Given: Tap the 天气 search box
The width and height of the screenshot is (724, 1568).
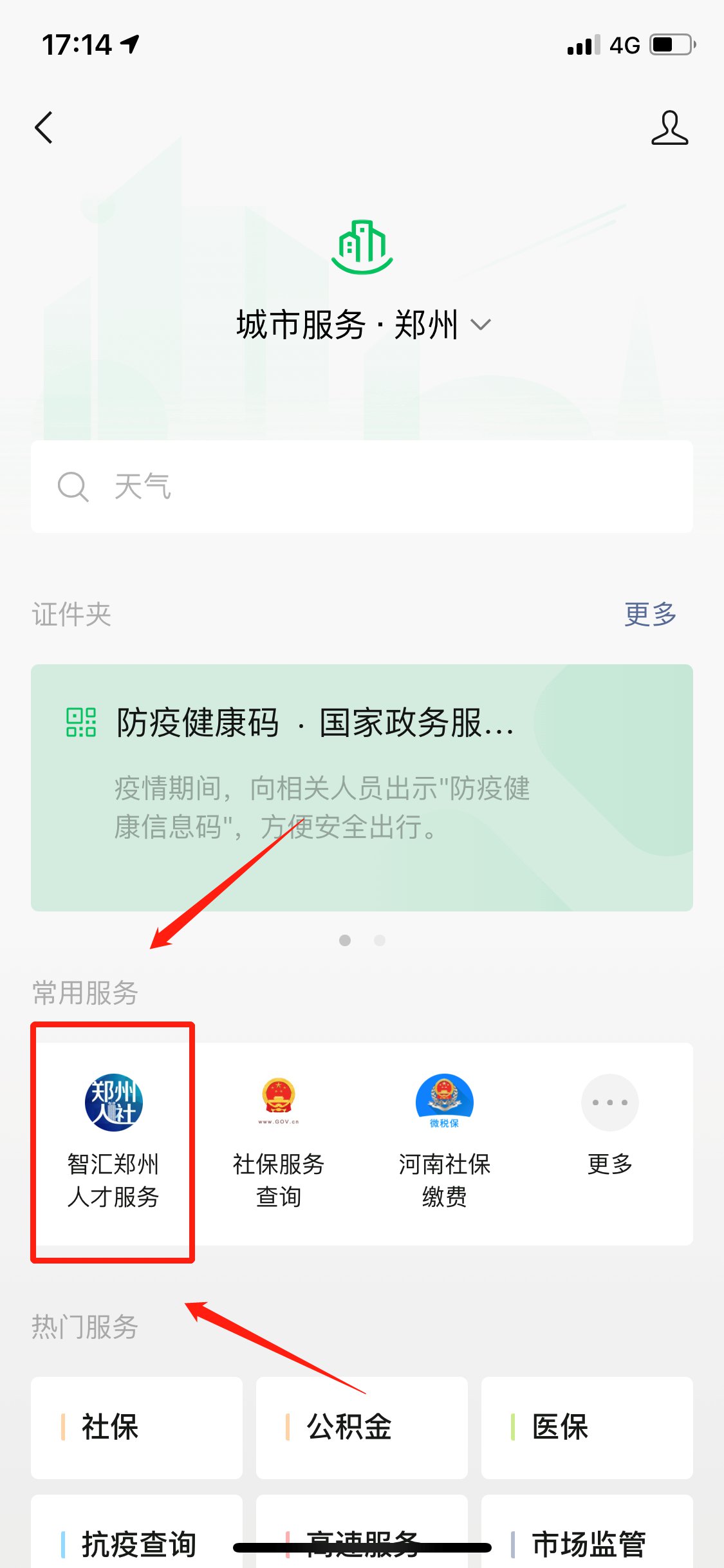Looking at the screenshot, I should pos(362,487).
